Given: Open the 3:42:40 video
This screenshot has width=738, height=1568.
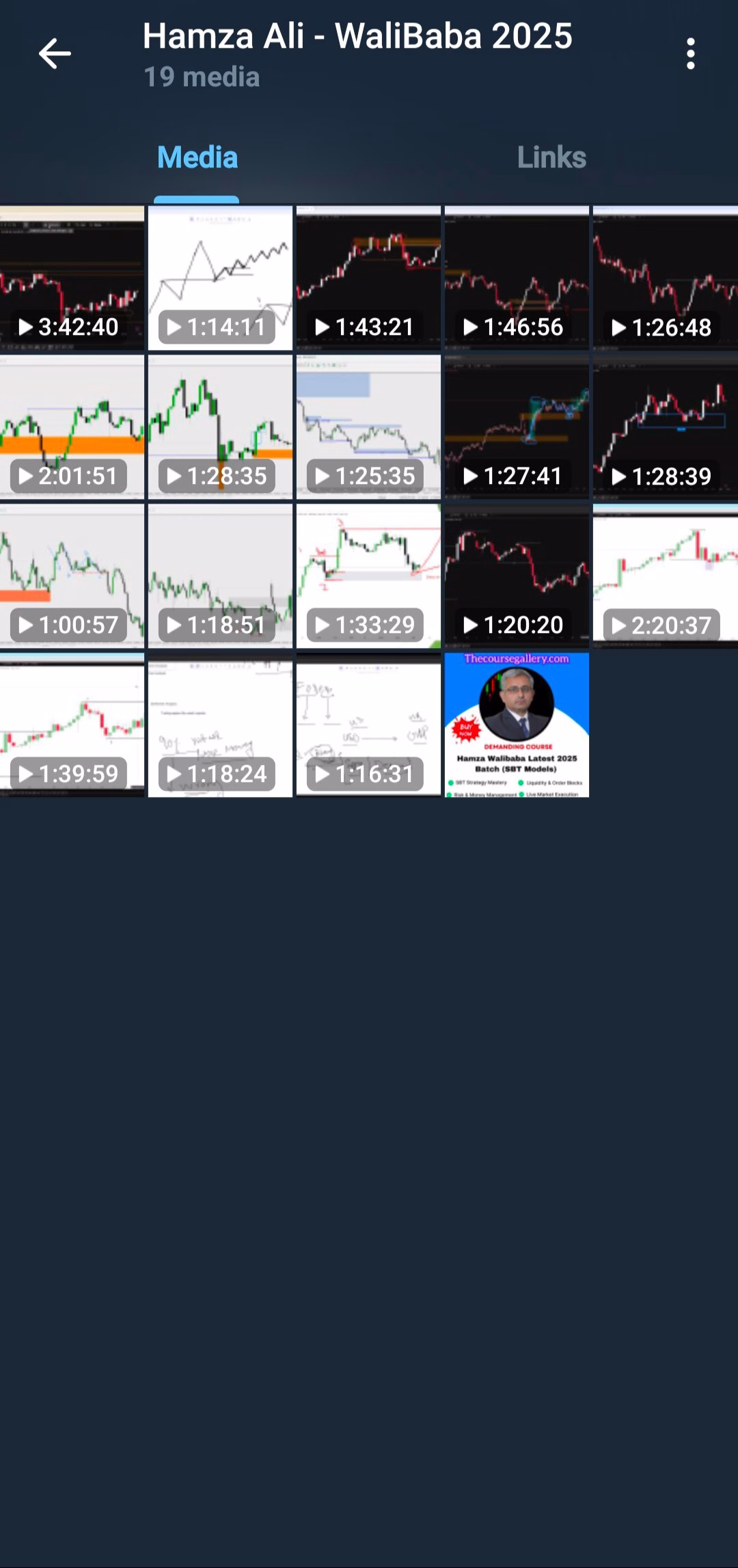Looking at the screenshot, I should (x=72, y=278).
